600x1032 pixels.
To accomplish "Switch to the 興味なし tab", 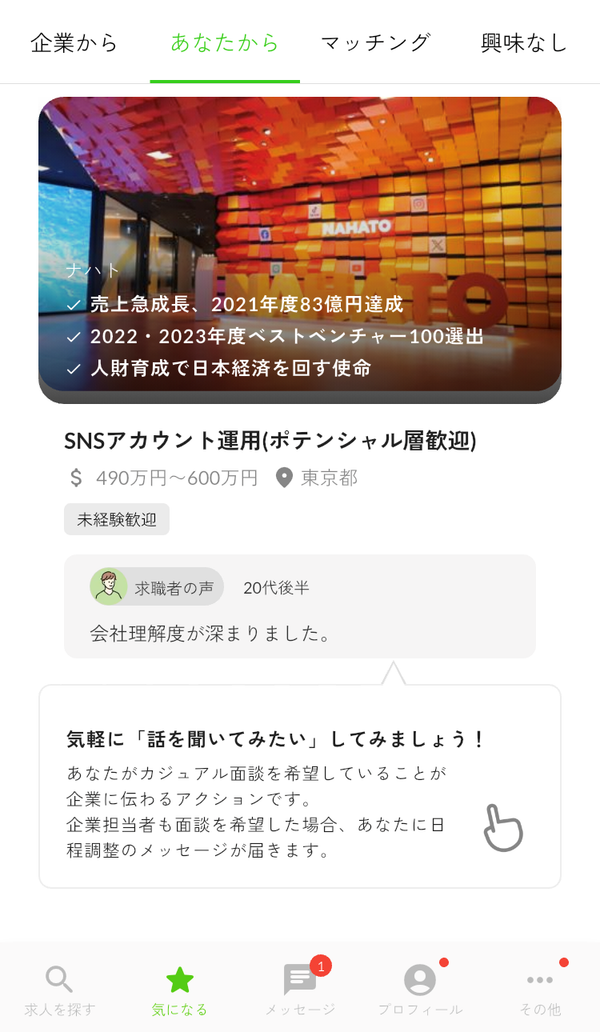I will (x=524, y=43).
